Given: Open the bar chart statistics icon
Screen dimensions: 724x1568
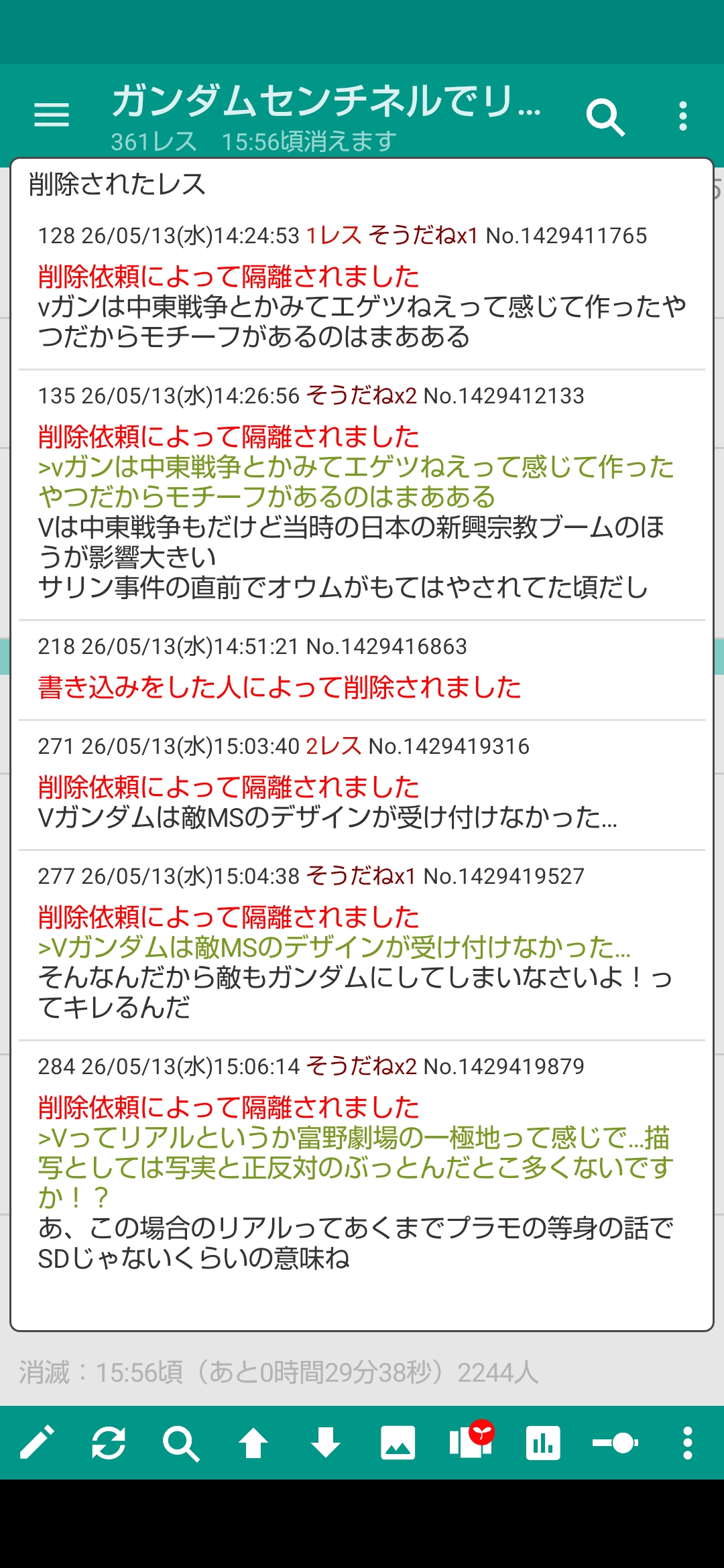Looking at the screenshot, I should coord(543,1443).
